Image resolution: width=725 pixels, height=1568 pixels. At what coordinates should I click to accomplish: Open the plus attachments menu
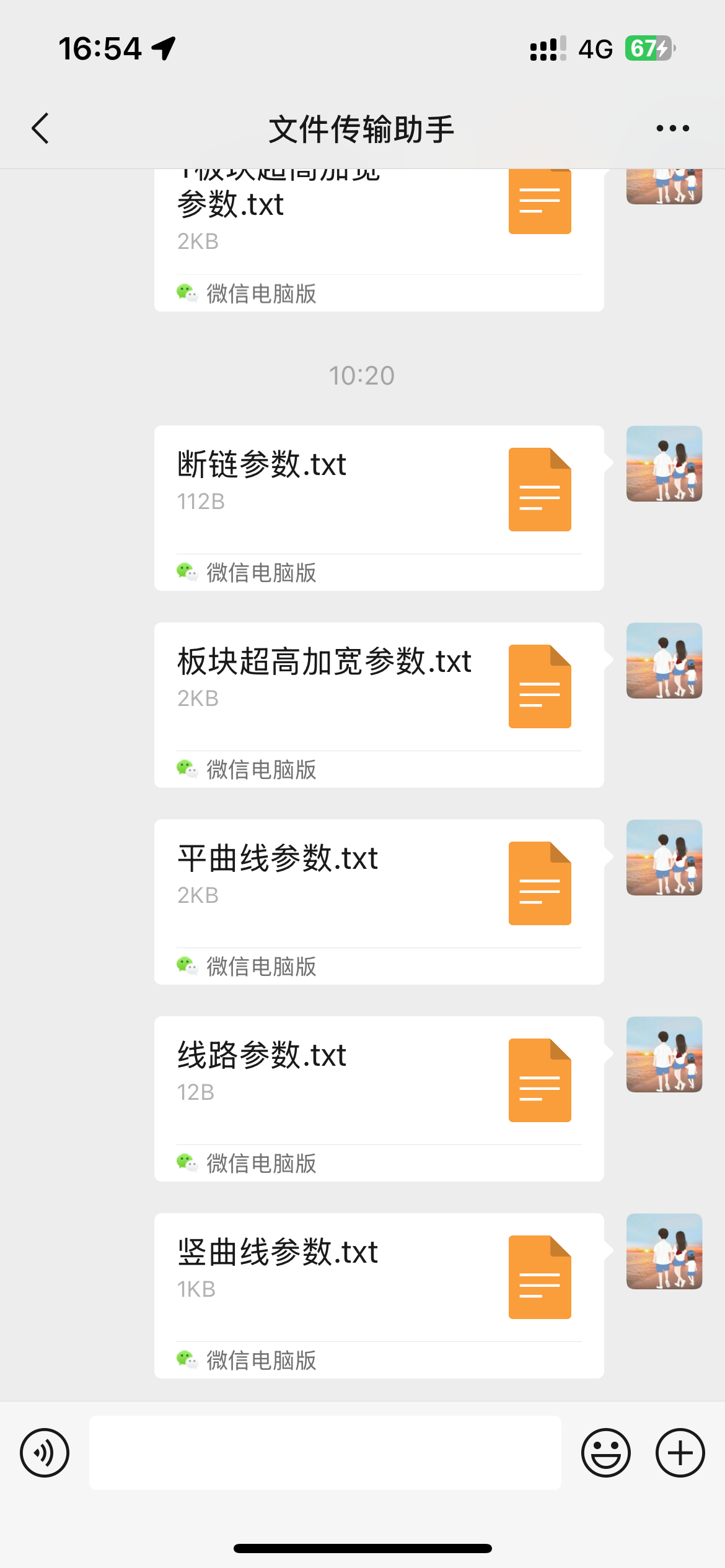click(x=680, y=1453)
